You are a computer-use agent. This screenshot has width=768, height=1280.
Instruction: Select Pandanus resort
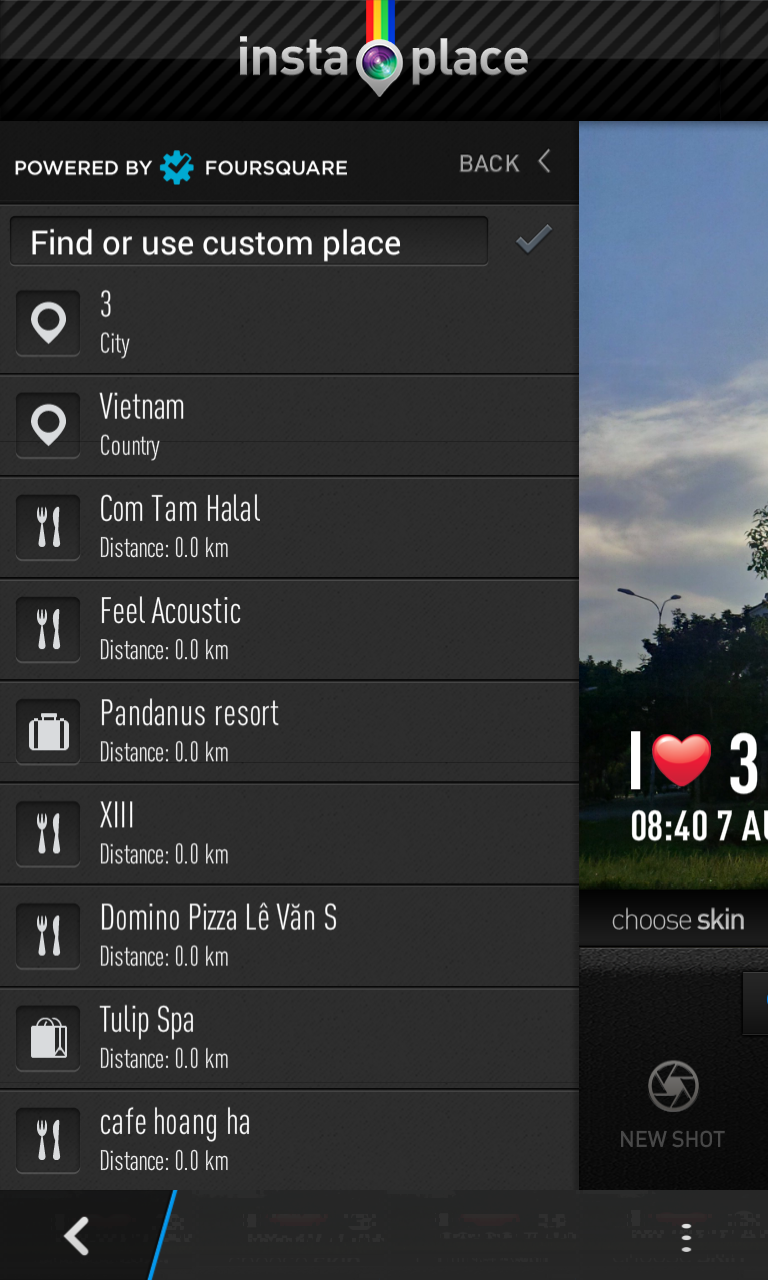coord(289,732)
